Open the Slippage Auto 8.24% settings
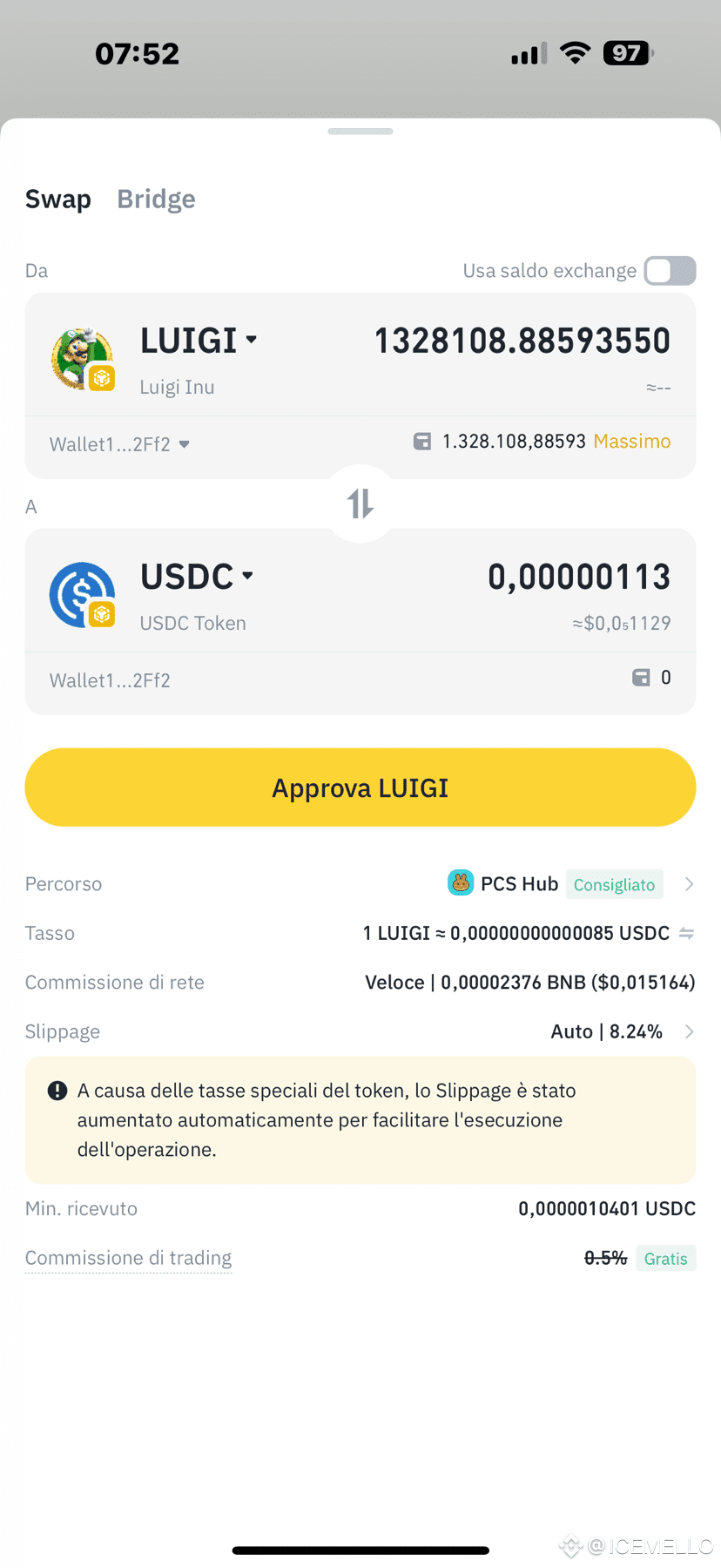 pyautogui.click(x=605, y=1031)
